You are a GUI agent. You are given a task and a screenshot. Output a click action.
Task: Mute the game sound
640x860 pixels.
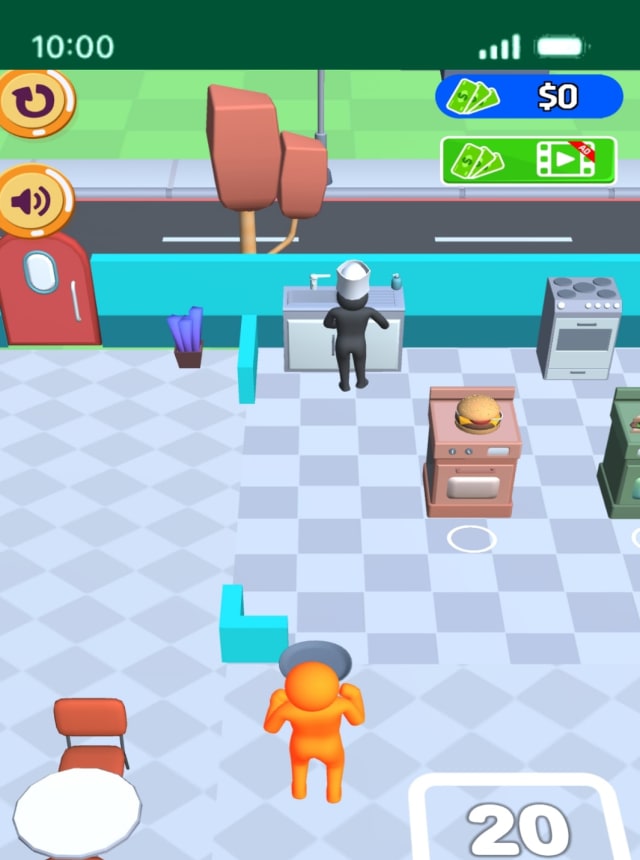(33, 201)
